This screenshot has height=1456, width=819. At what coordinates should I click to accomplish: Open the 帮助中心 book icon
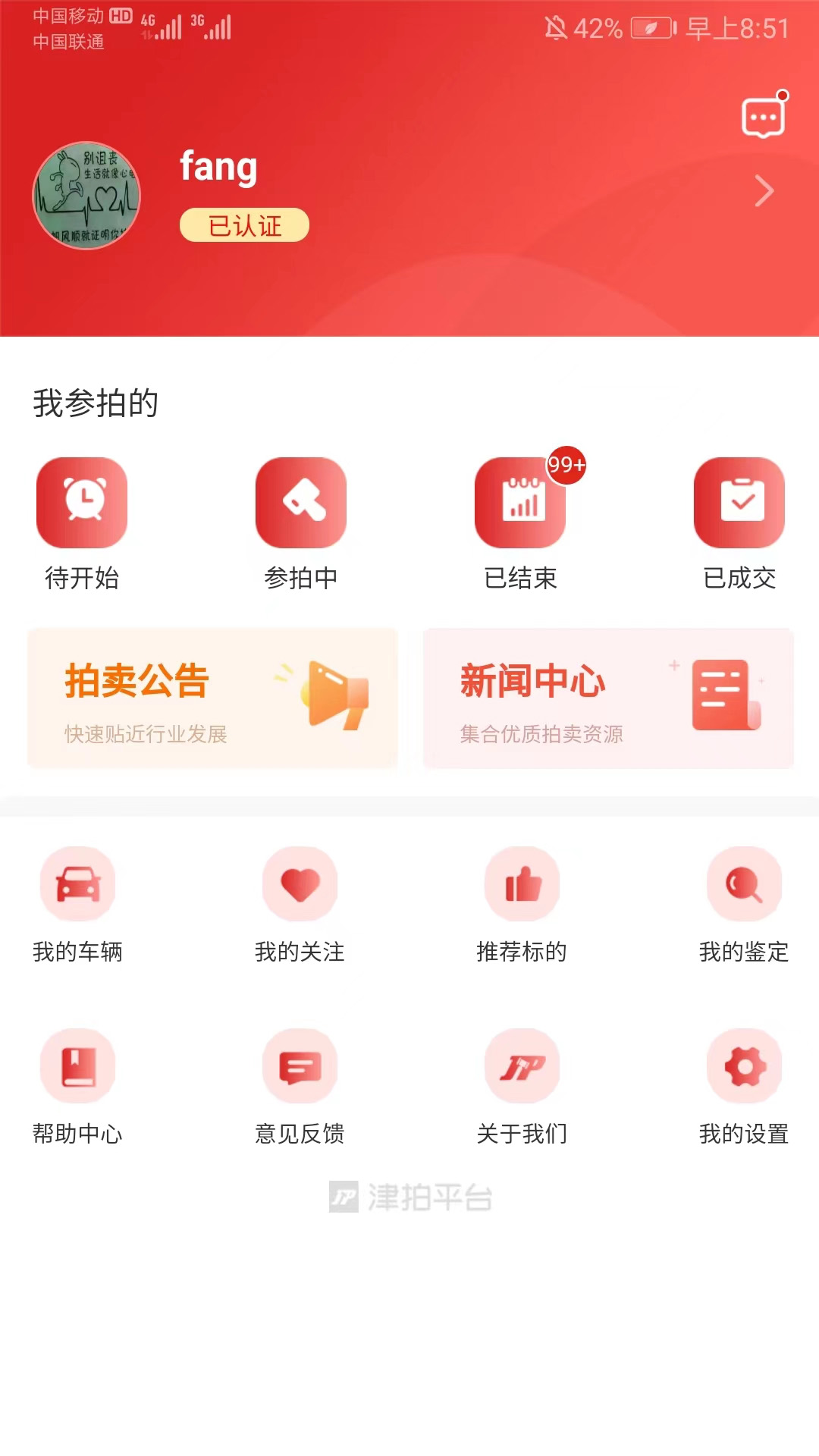pyautogui.click(x=77, y=1065)
